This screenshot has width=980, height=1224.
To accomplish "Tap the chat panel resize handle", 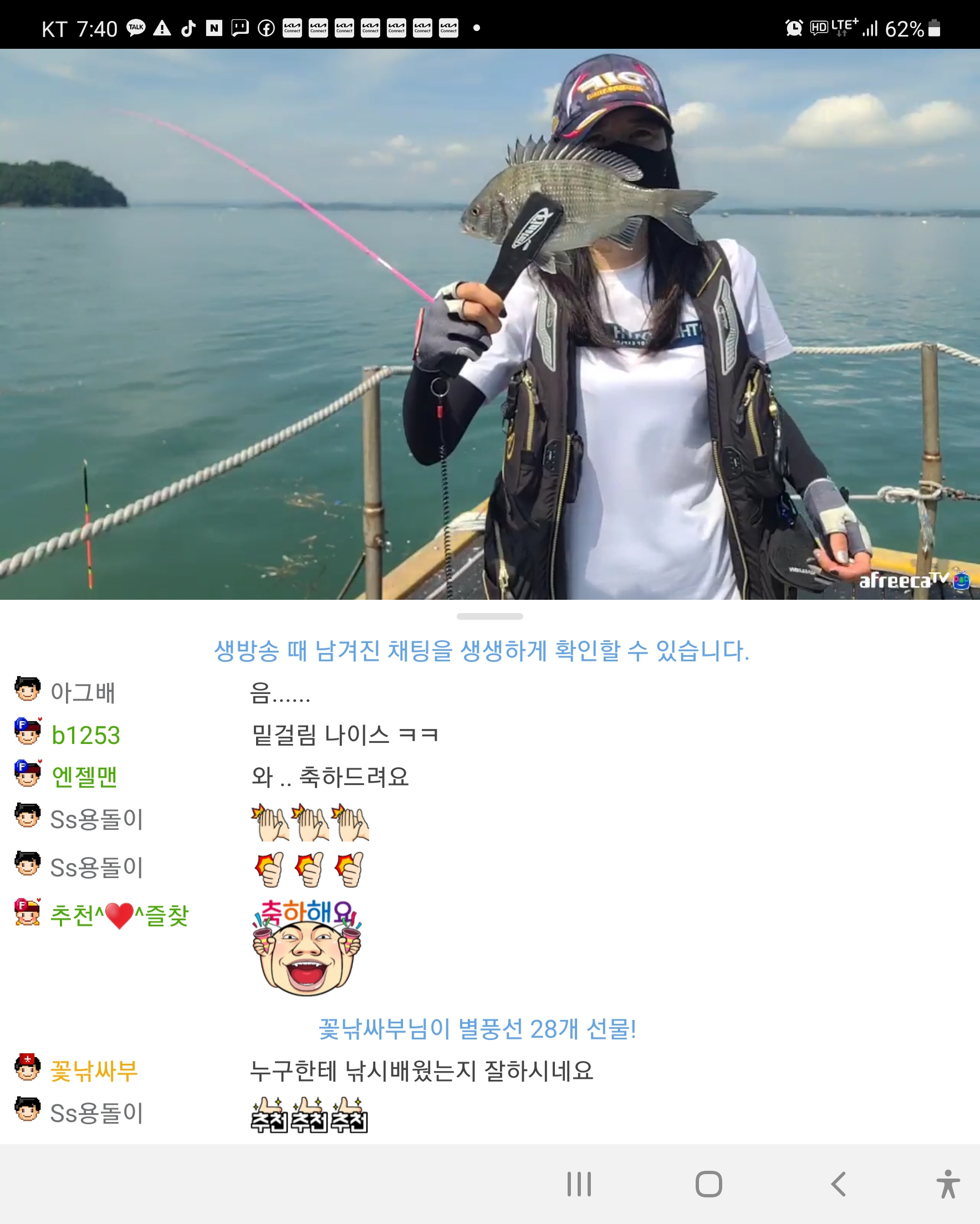I will pos(489,616).
